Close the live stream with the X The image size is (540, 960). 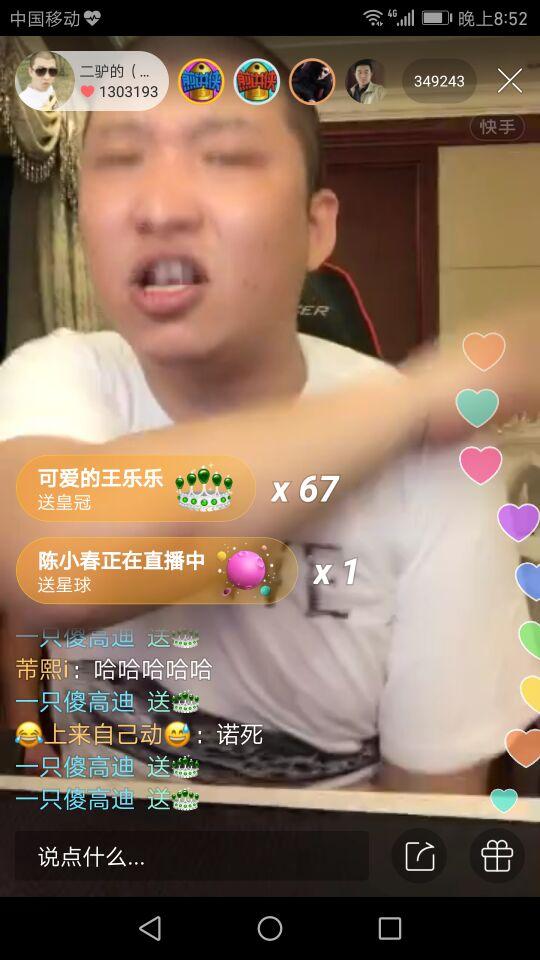point(509,81)
